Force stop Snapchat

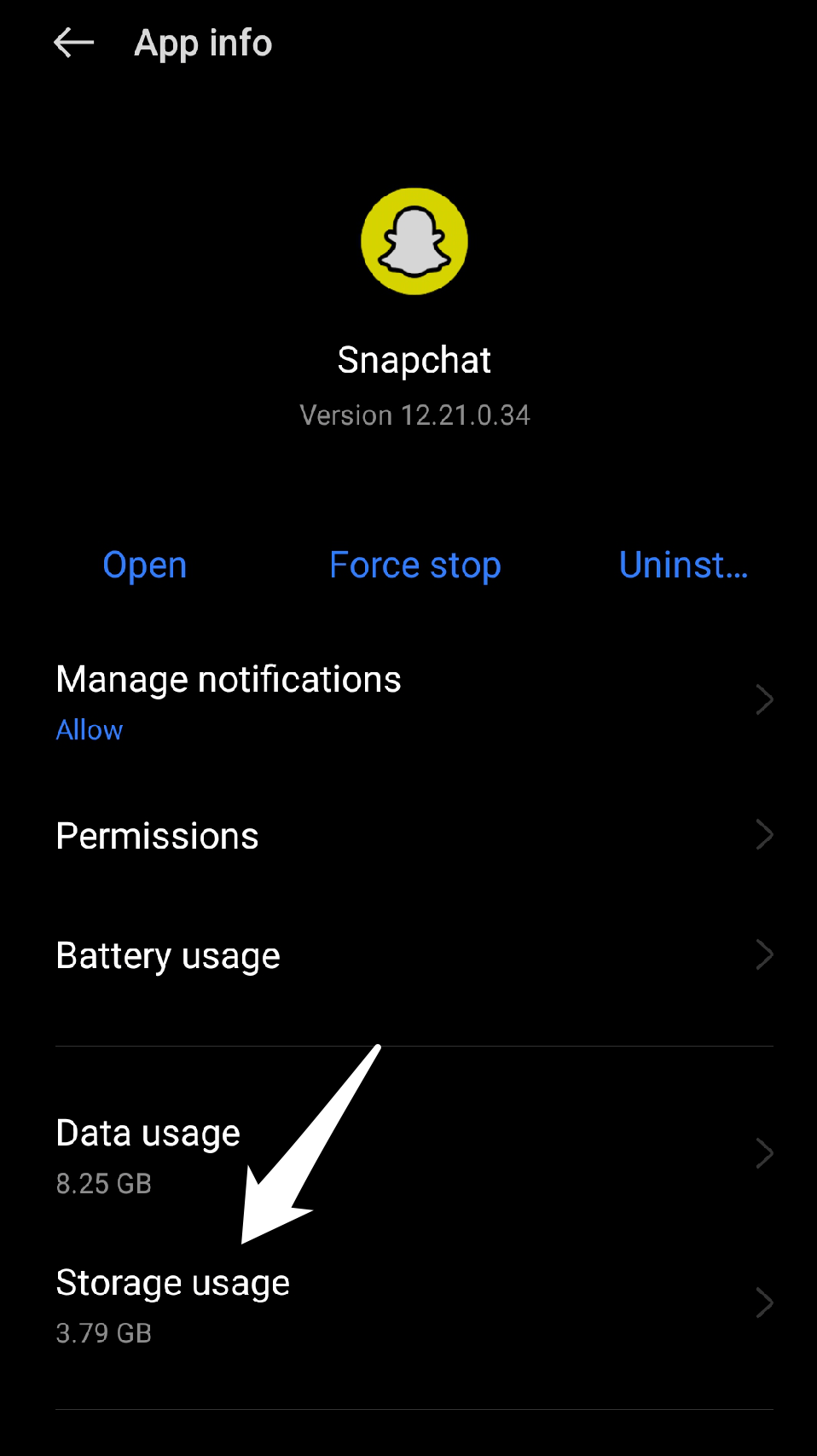point(415,566)
